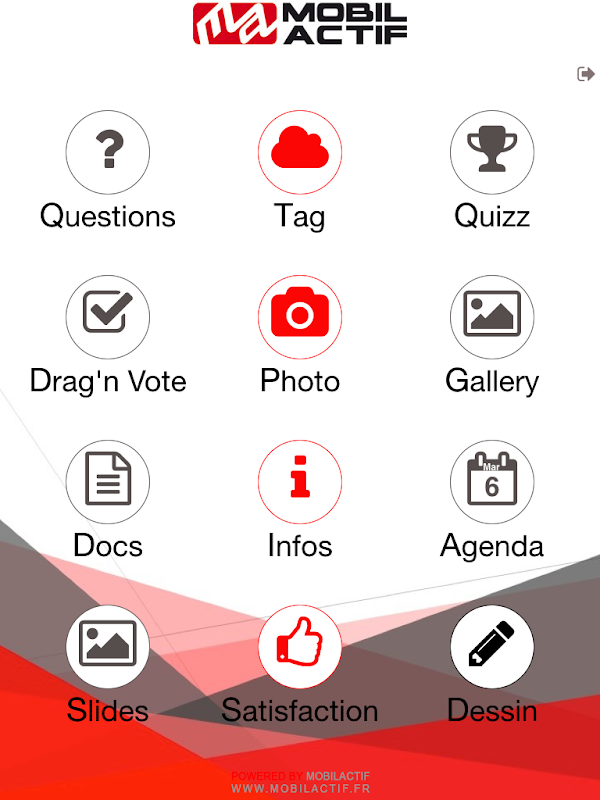
Task: Tap the logout icon at top right
Action: pyautogui.click(x=586, y=74)
